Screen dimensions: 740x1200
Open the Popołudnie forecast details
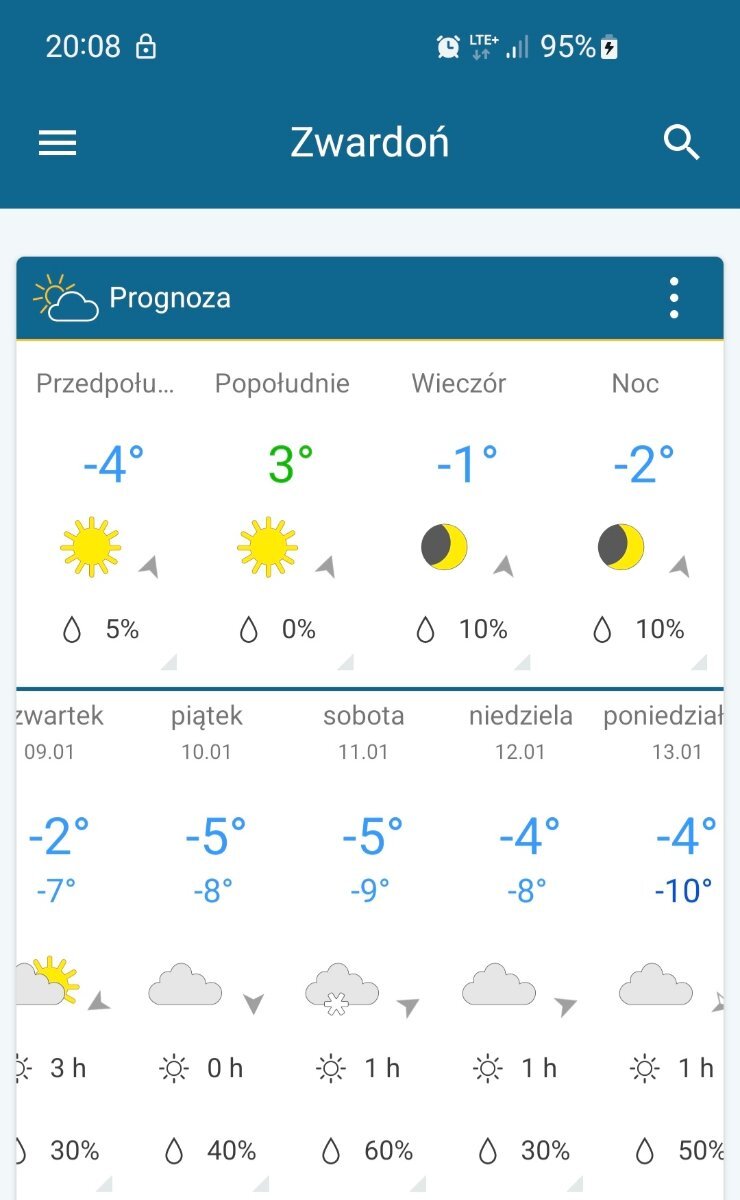click(283, 514)
